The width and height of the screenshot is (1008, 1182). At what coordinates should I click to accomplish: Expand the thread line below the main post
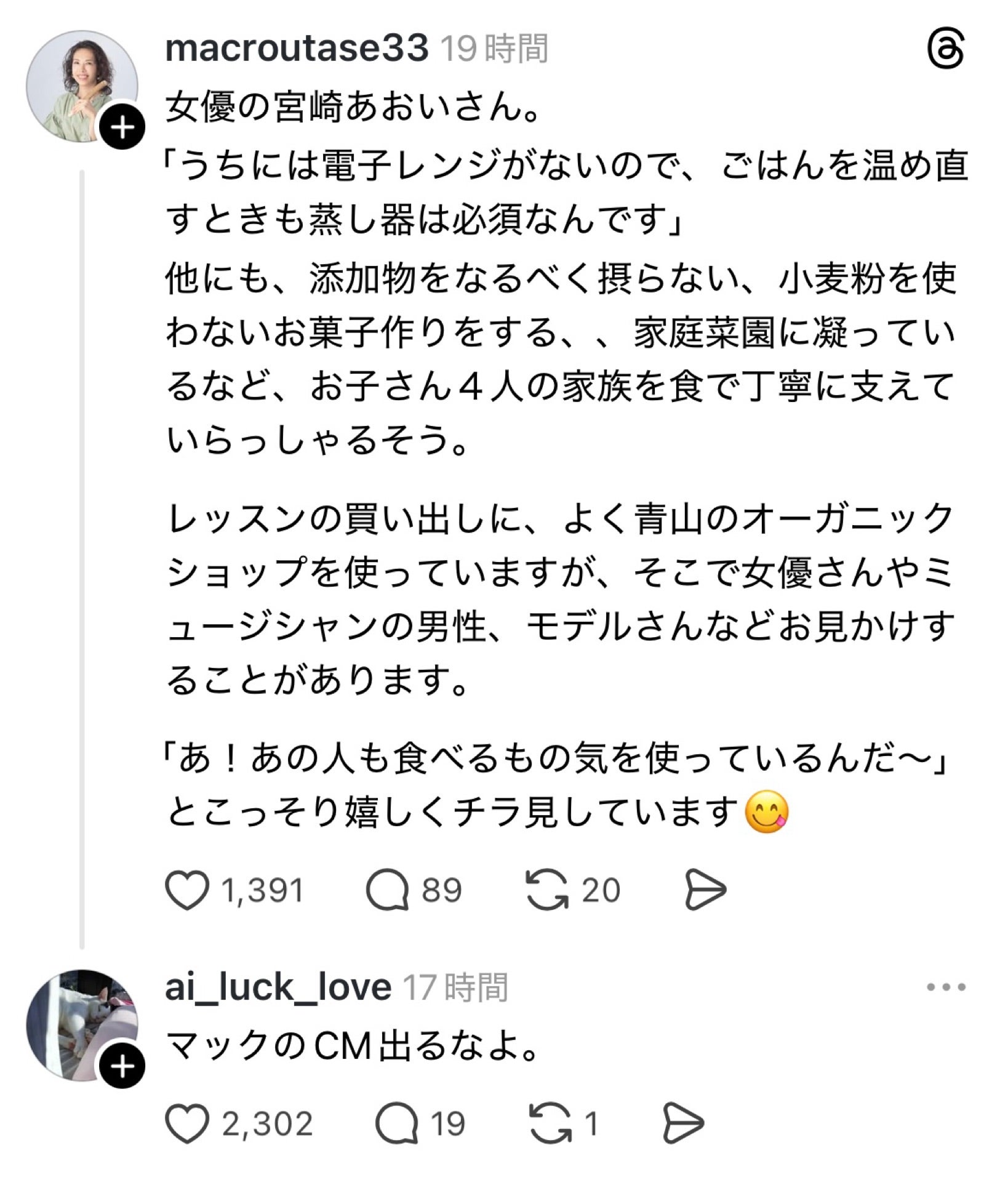click(x=83, y=554)
